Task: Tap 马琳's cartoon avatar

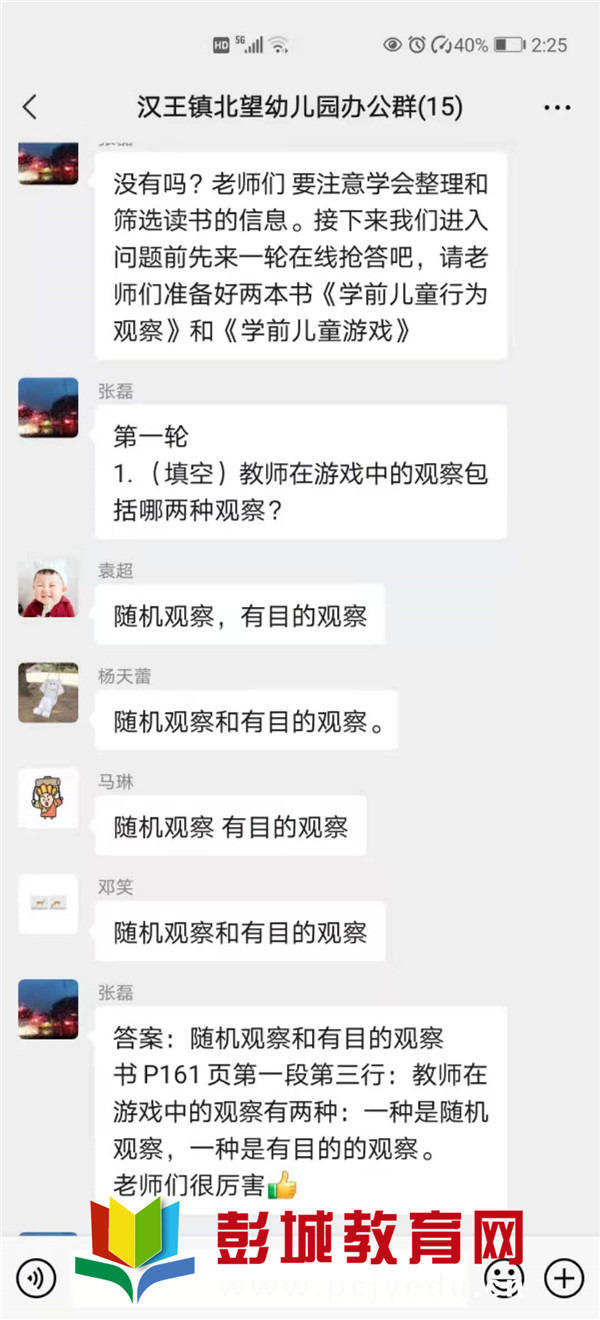Action: pyautogui.click(x=48, y=798)
